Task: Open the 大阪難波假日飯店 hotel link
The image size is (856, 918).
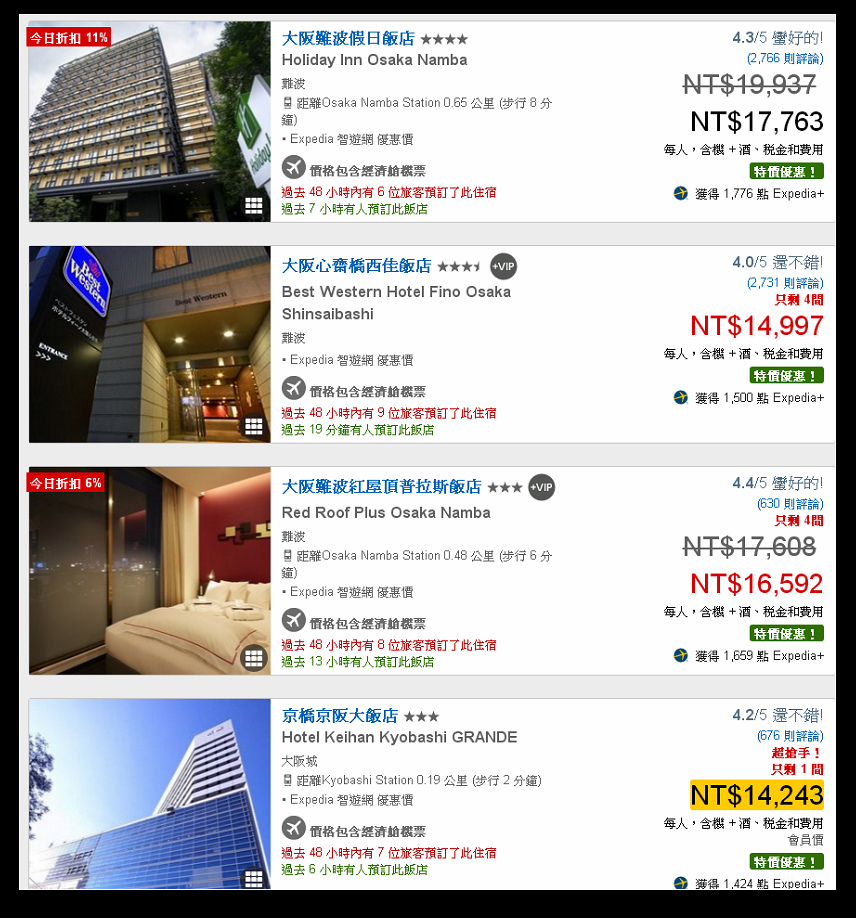Action: tap(347, 39)
